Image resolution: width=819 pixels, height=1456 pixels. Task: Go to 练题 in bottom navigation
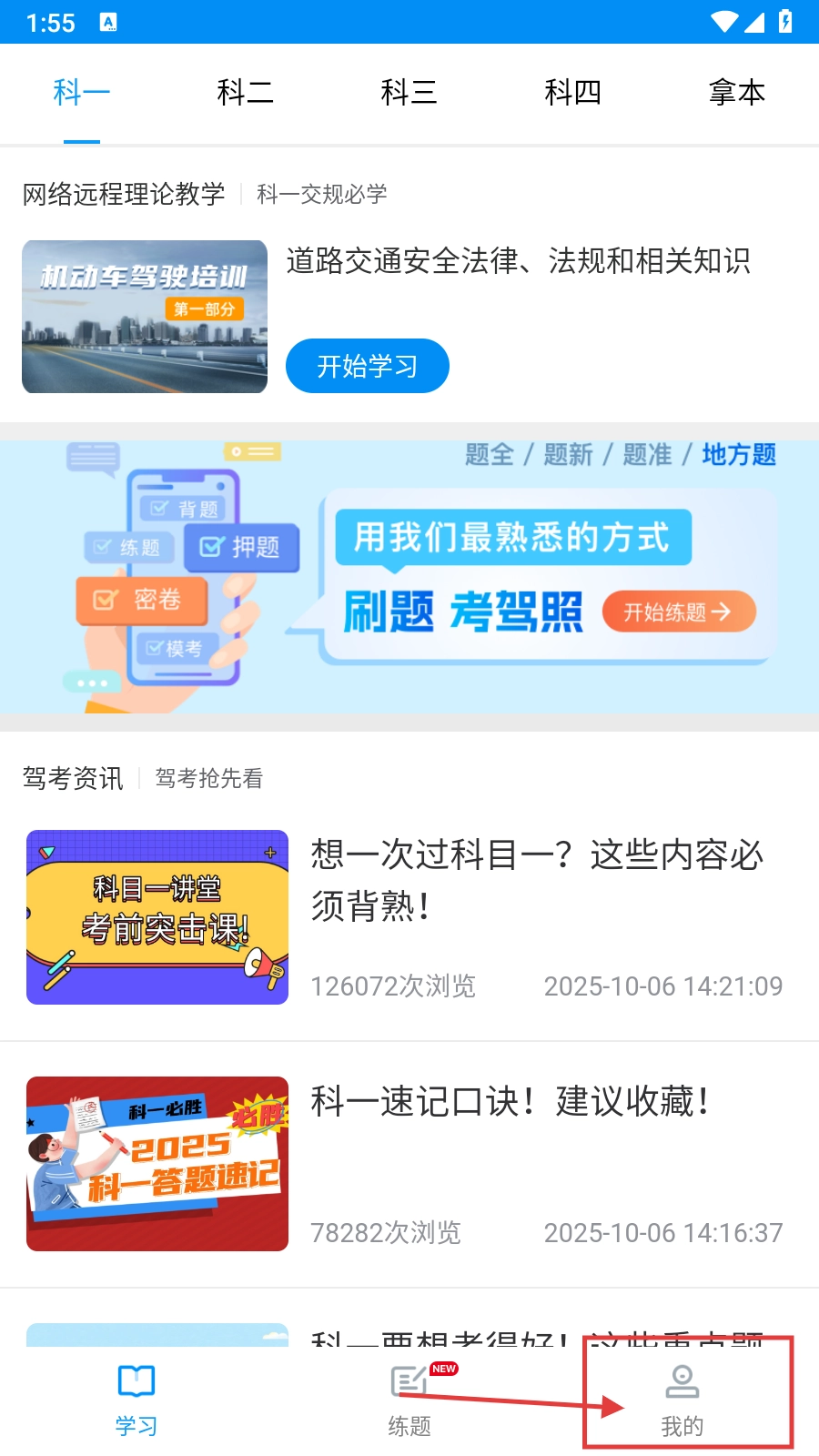409,1400
